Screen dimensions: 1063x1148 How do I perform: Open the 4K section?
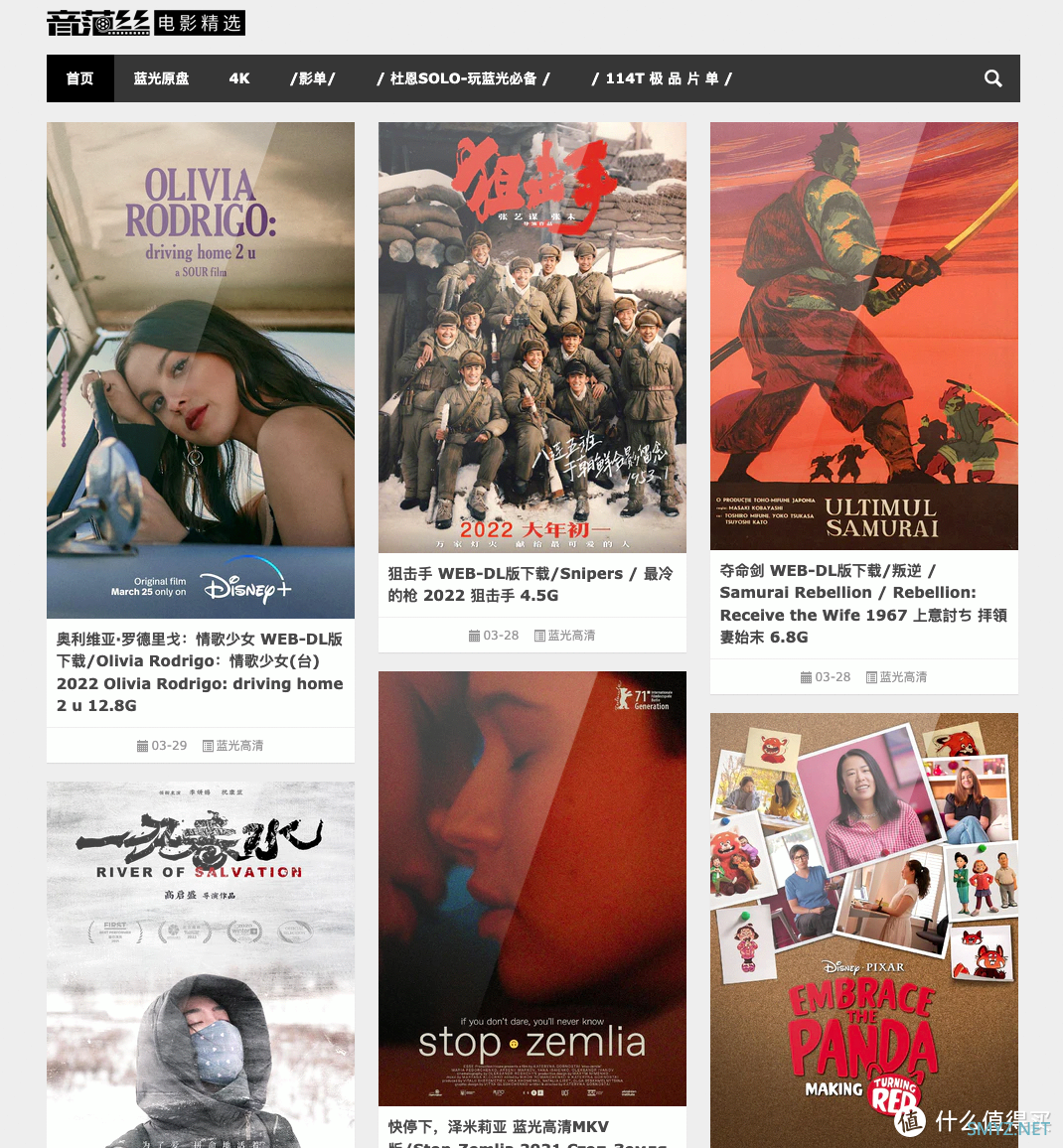coord(239,78)
